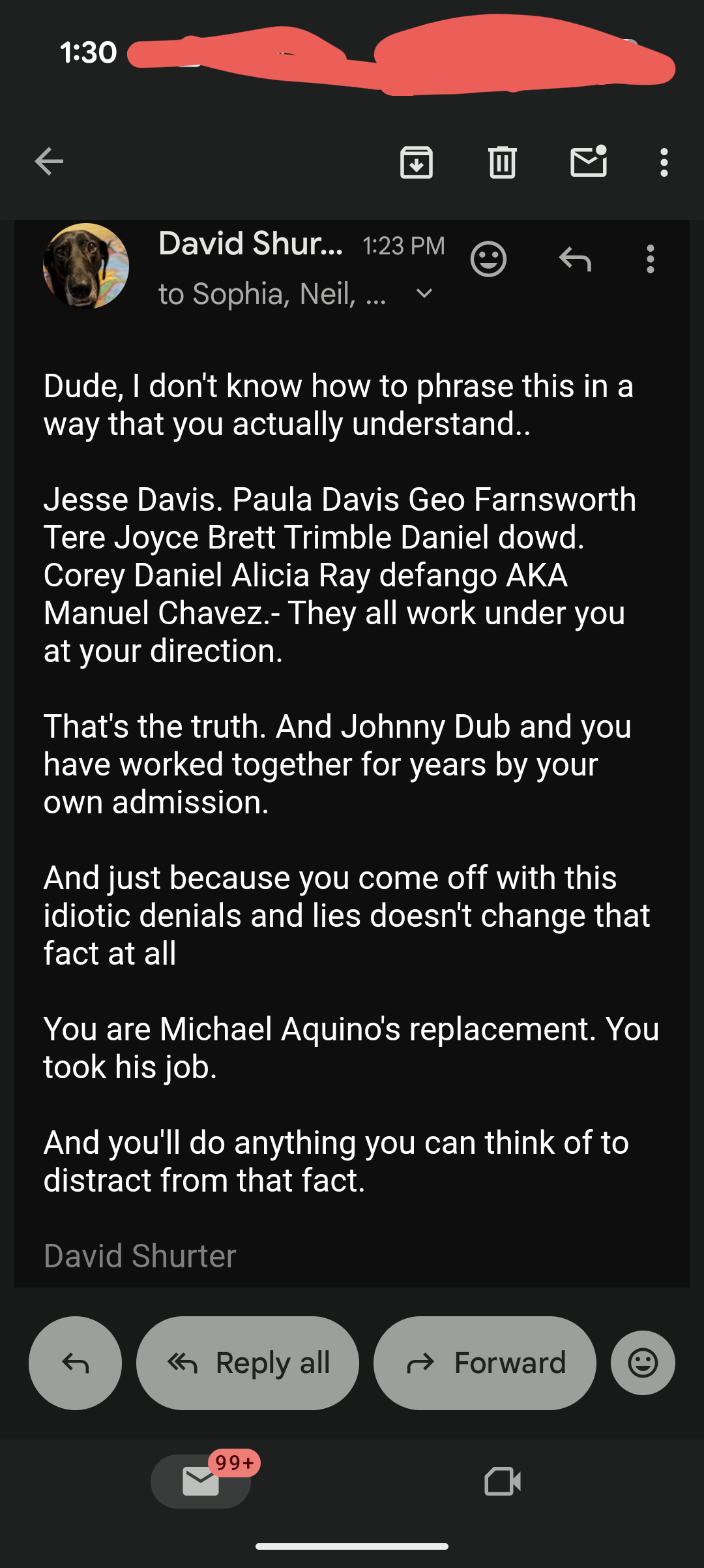Switch to the Meet video tab
The width and height of the screenshot is (704, 1568).
click(x=503, y=1481)
